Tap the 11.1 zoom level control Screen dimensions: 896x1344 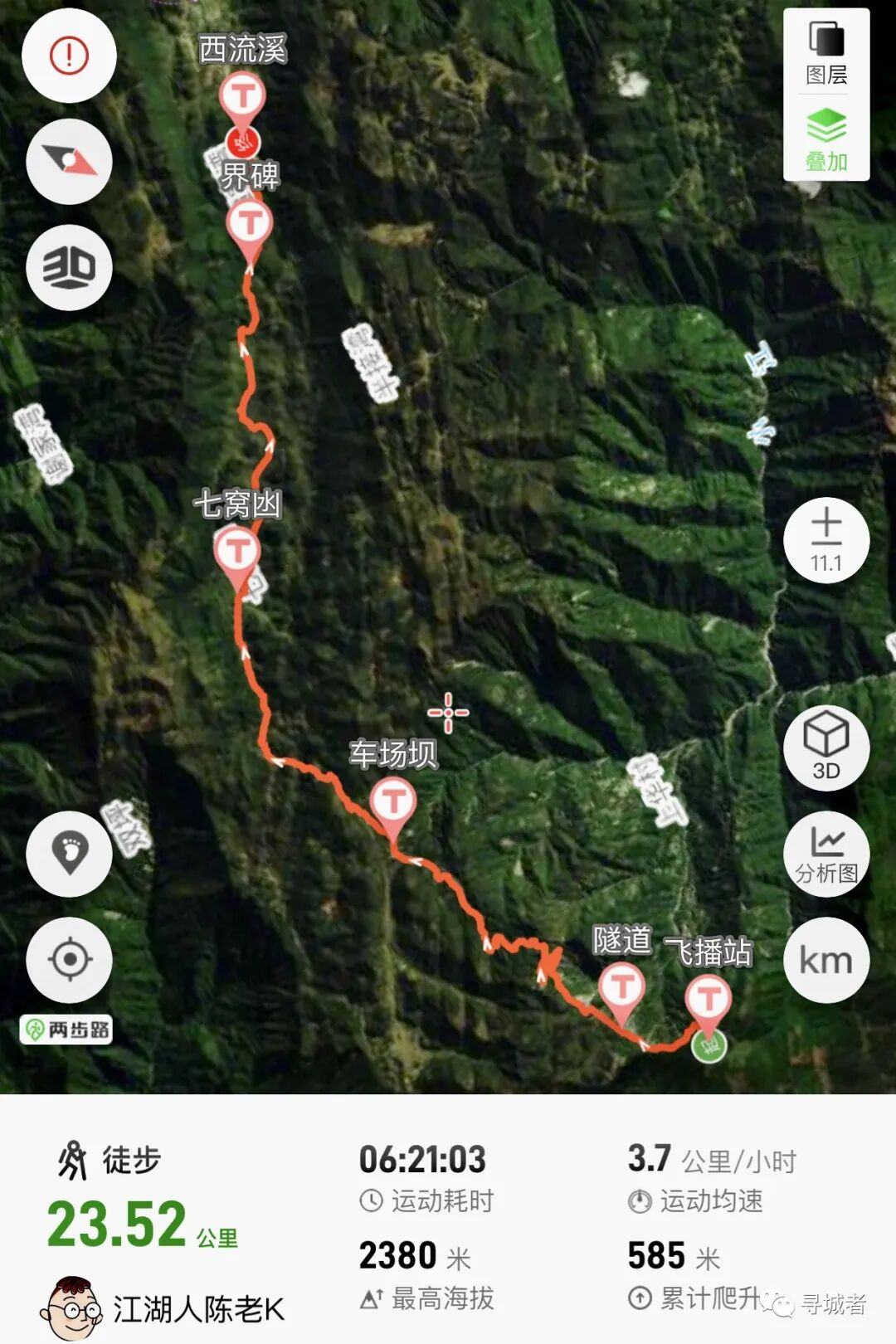coord(826,540)
